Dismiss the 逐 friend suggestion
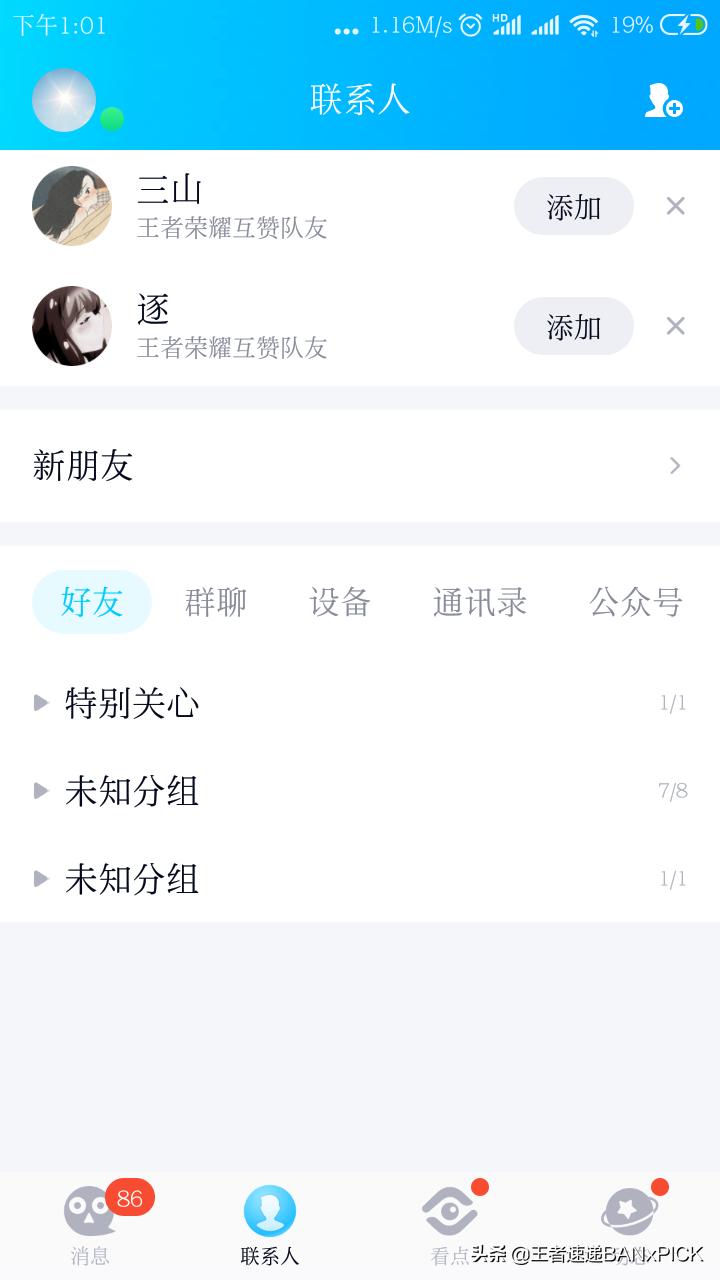 [676, 326]
